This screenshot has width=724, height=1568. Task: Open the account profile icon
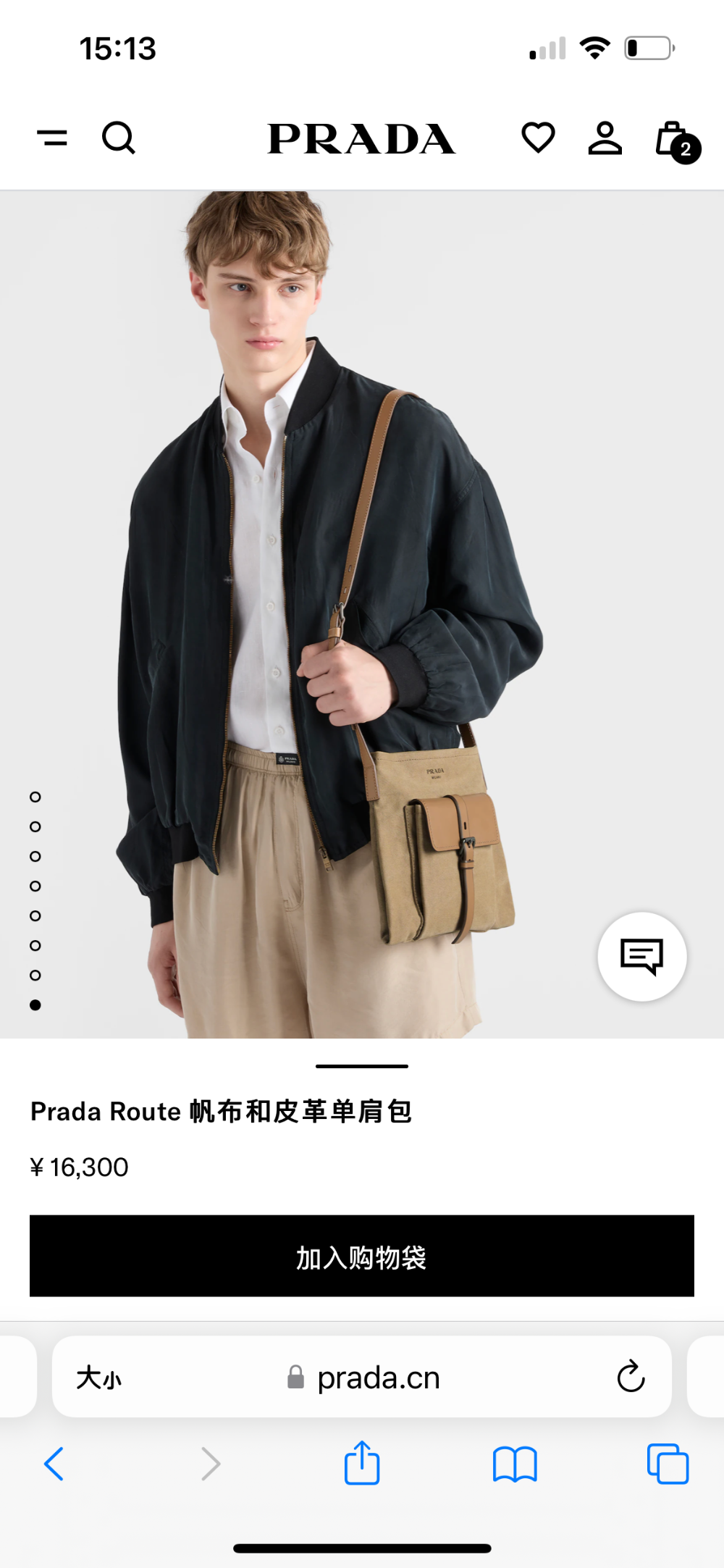tap(605, 138)
